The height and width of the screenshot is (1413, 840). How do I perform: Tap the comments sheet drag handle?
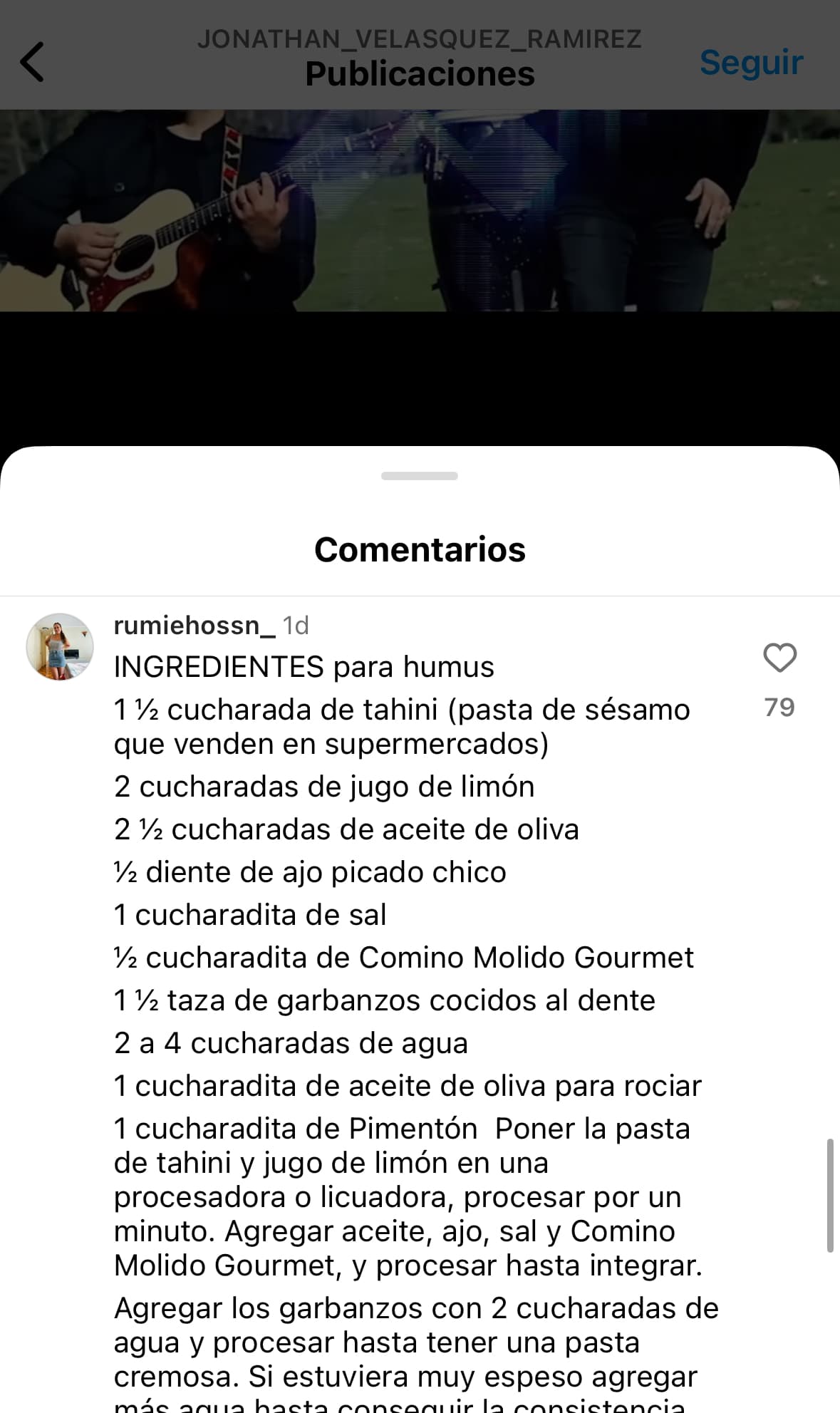pyautogui.click(x=420, y=476)
